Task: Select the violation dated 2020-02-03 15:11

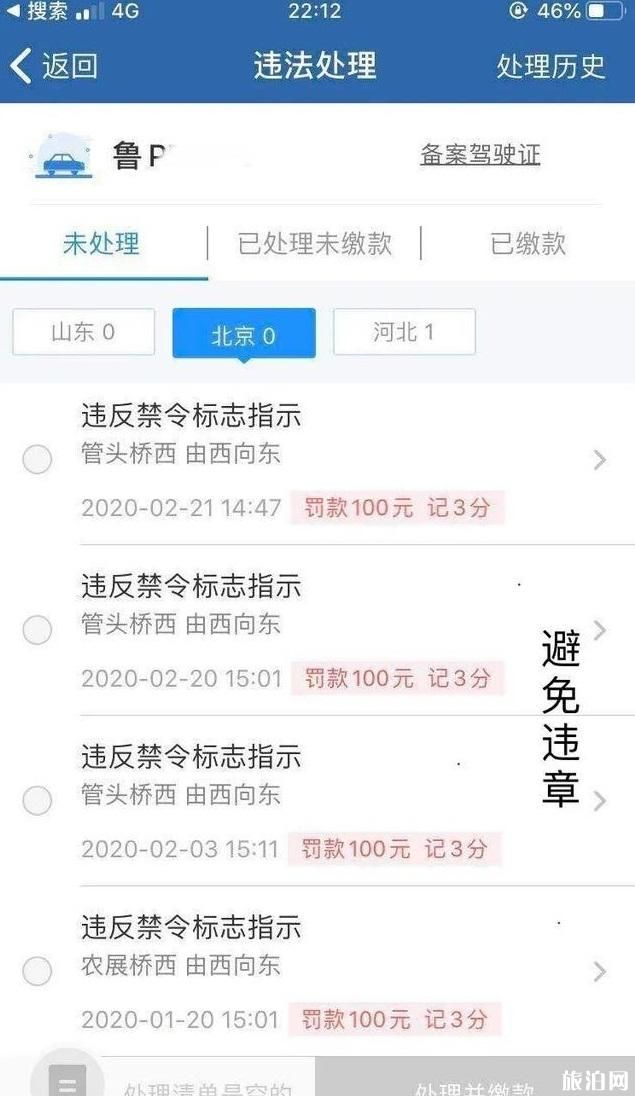Action: pyautogui.click(x=37, y=800)
